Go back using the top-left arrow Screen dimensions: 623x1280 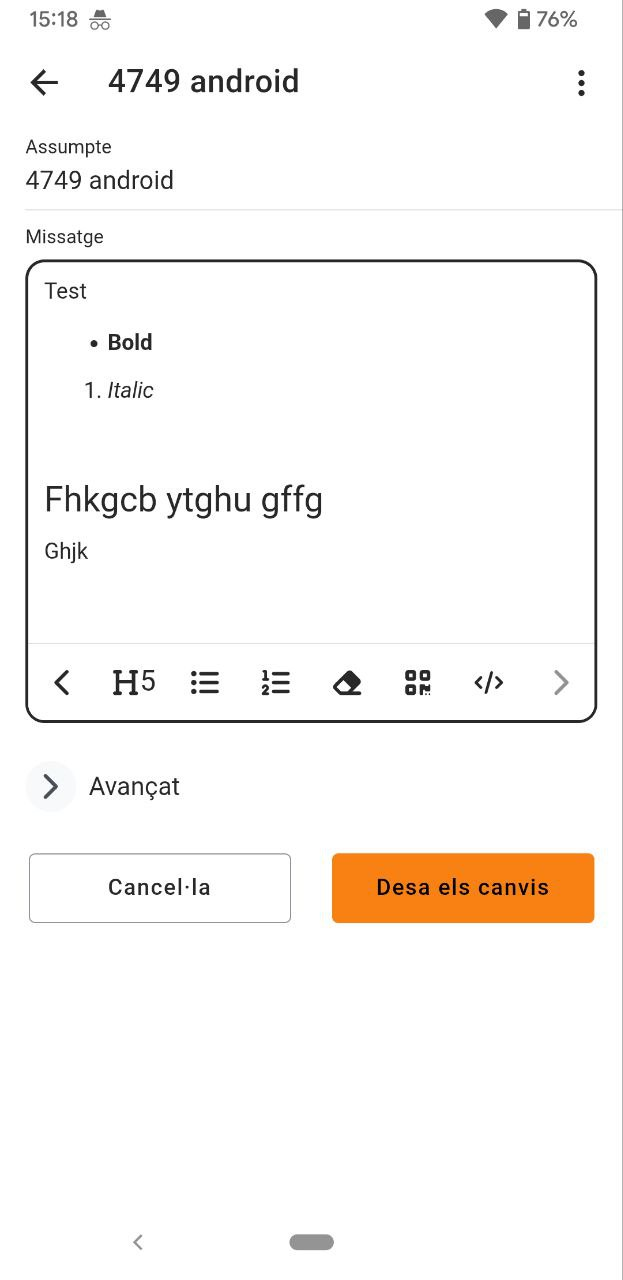44,82
